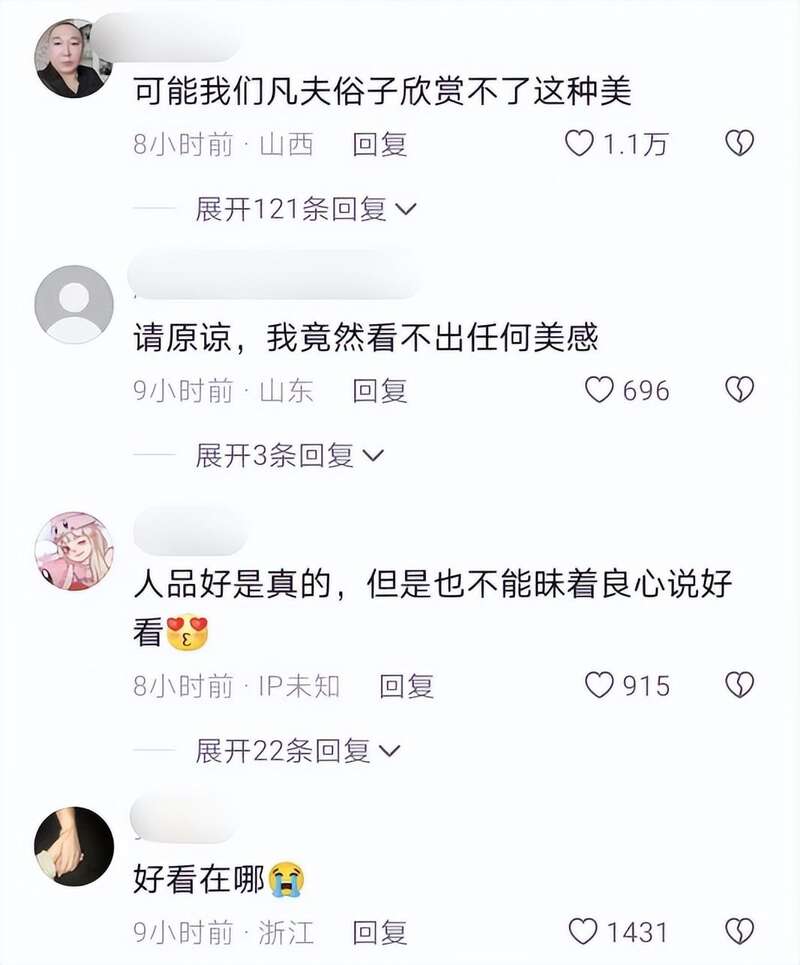Open profile of the 好看在哪 commenter
This screenshot has width=800, height=965.
tap(74, 846)
